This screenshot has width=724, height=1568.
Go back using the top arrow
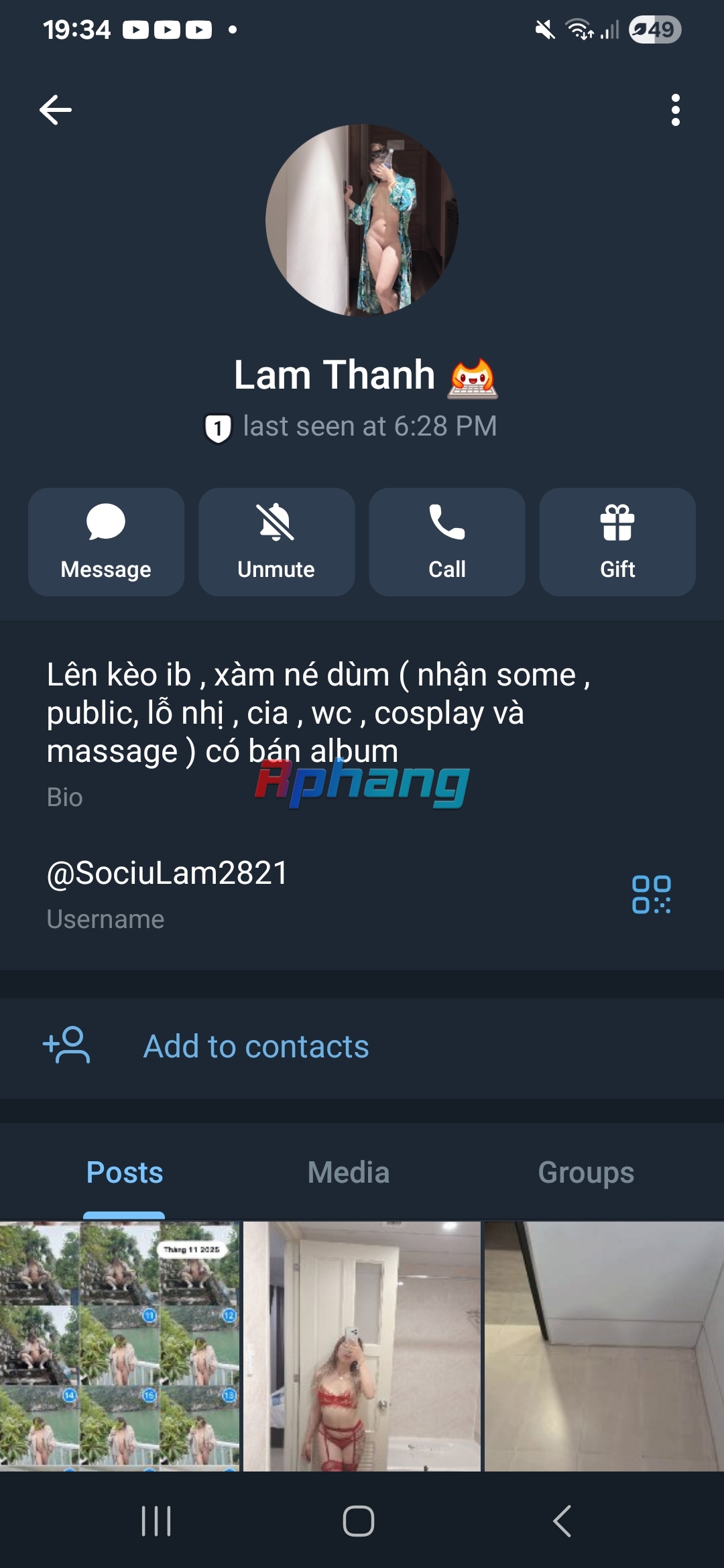click(x=56, y=110)
